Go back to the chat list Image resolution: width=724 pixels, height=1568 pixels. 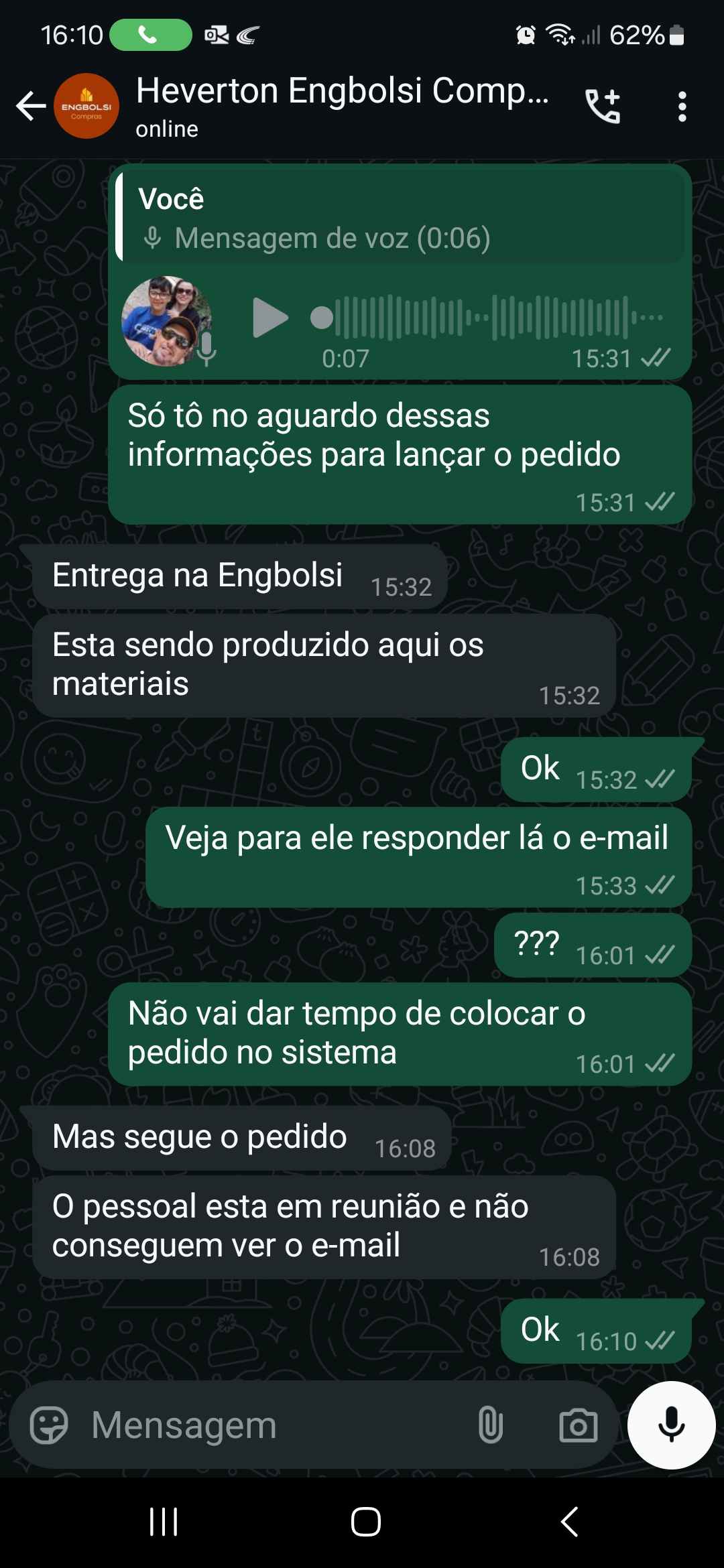point(30,106)
